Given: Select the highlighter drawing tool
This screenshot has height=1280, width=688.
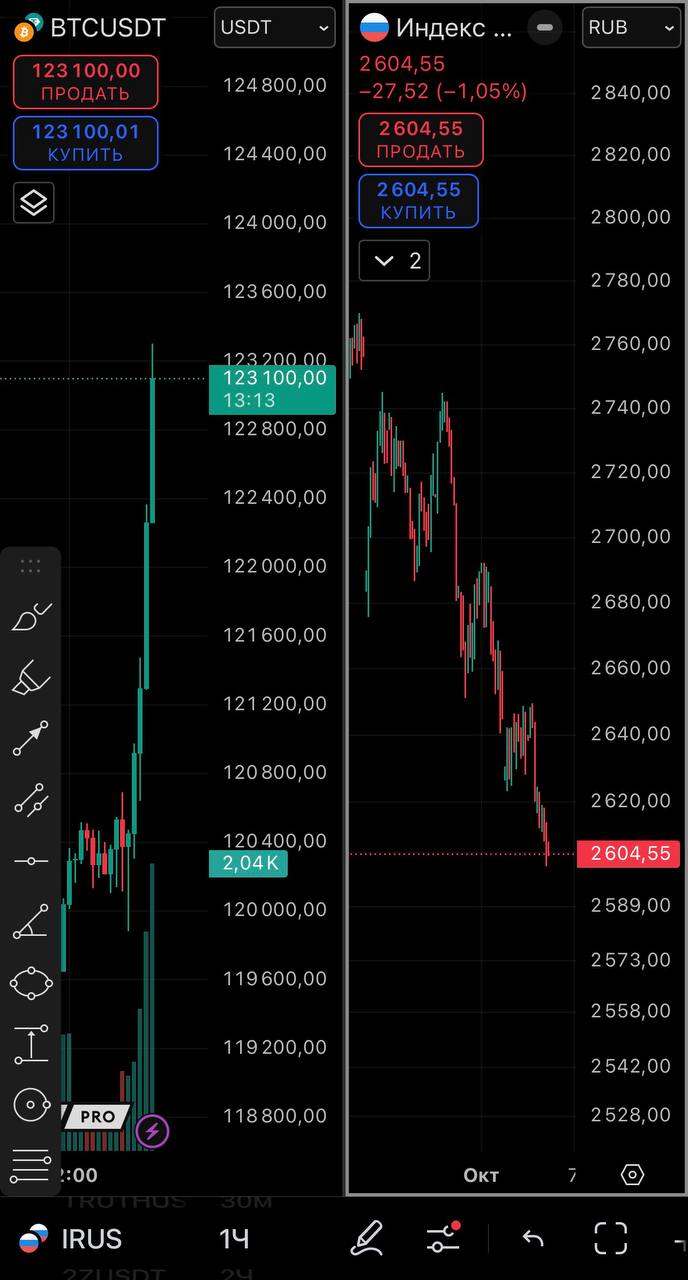Looking at the screenshot, I should pyautogui.click(x=31, y=679).
